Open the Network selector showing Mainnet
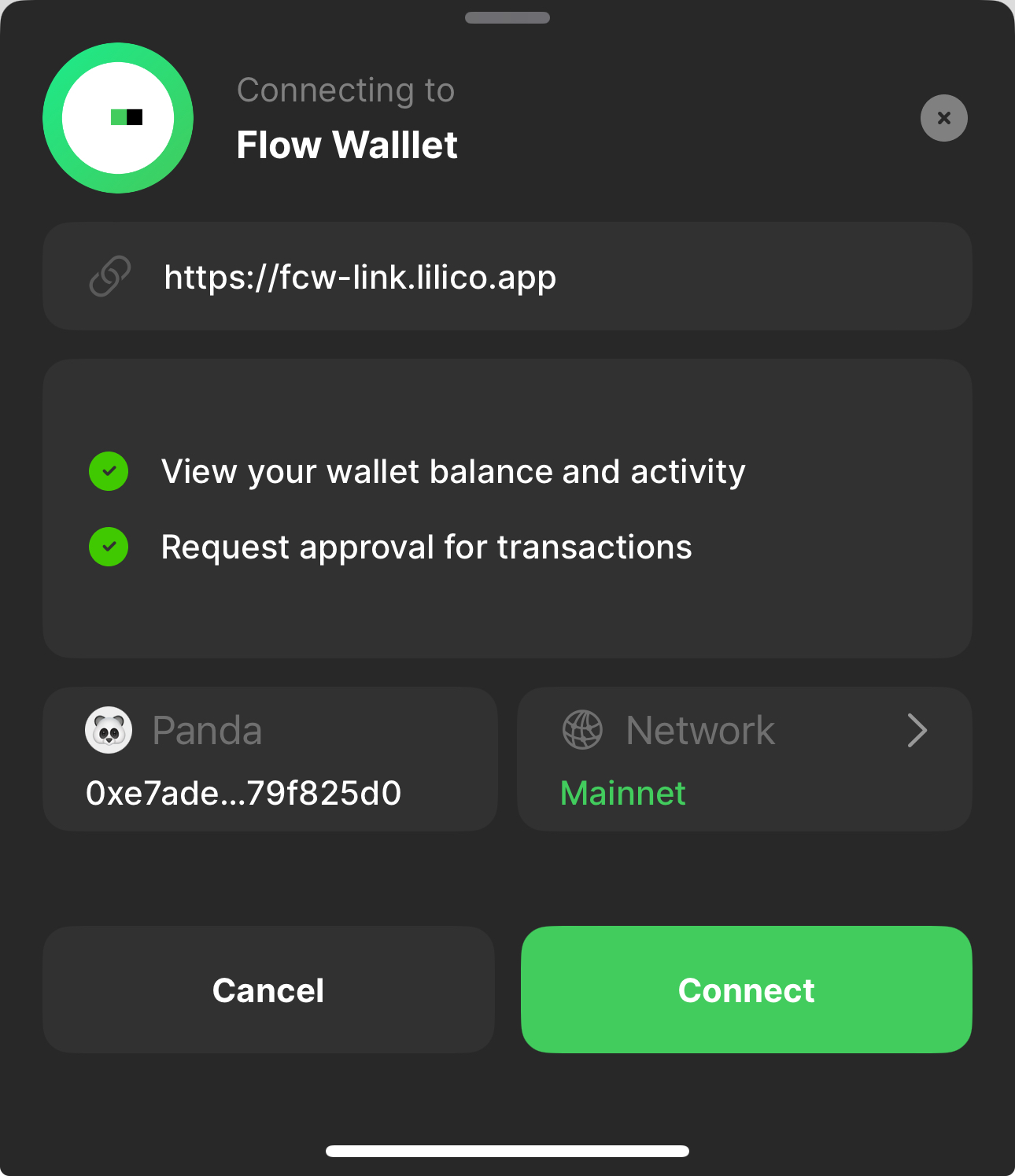This screenshot has width=1015, height=1176. (x=744, y=759)
